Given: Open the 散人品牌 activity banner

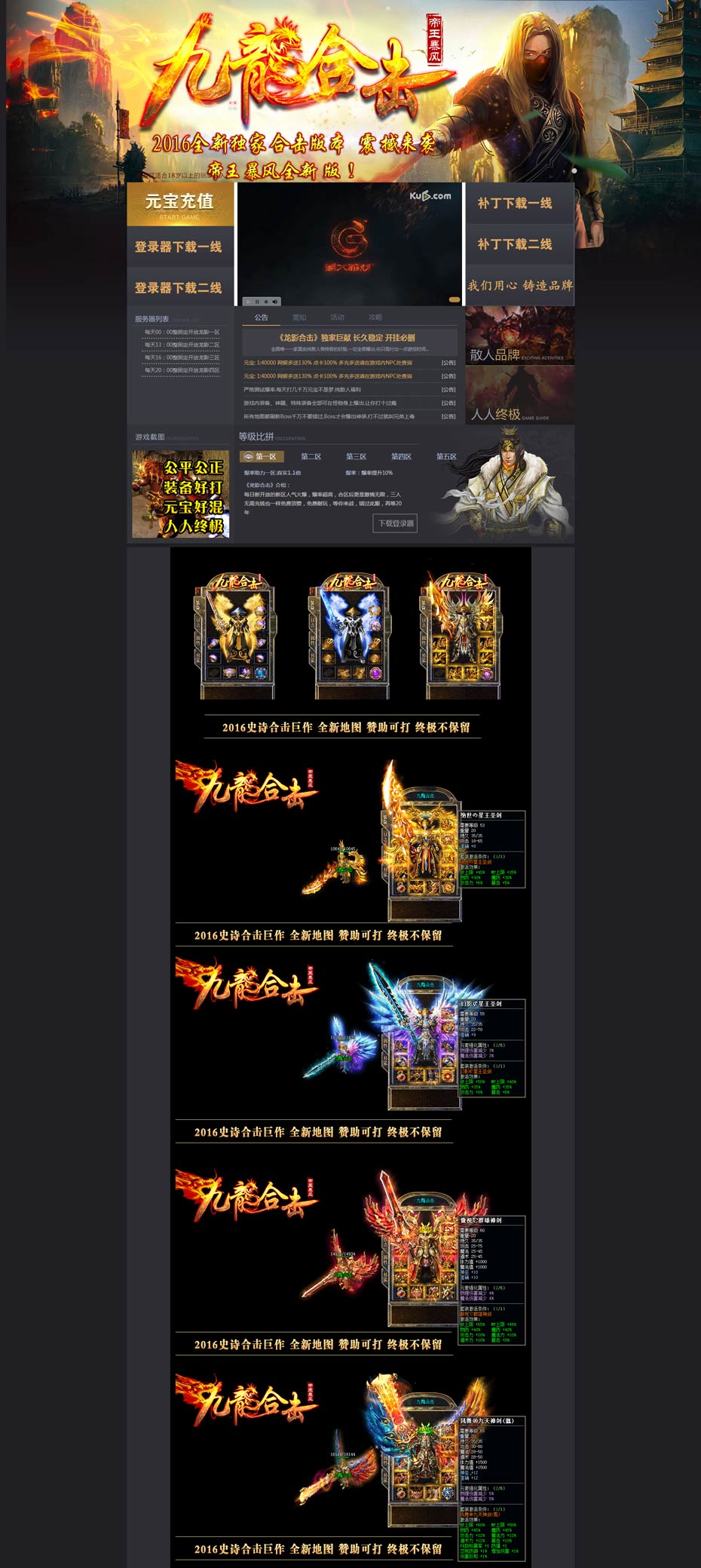Looking at the screenshot, I should (519, 336).
